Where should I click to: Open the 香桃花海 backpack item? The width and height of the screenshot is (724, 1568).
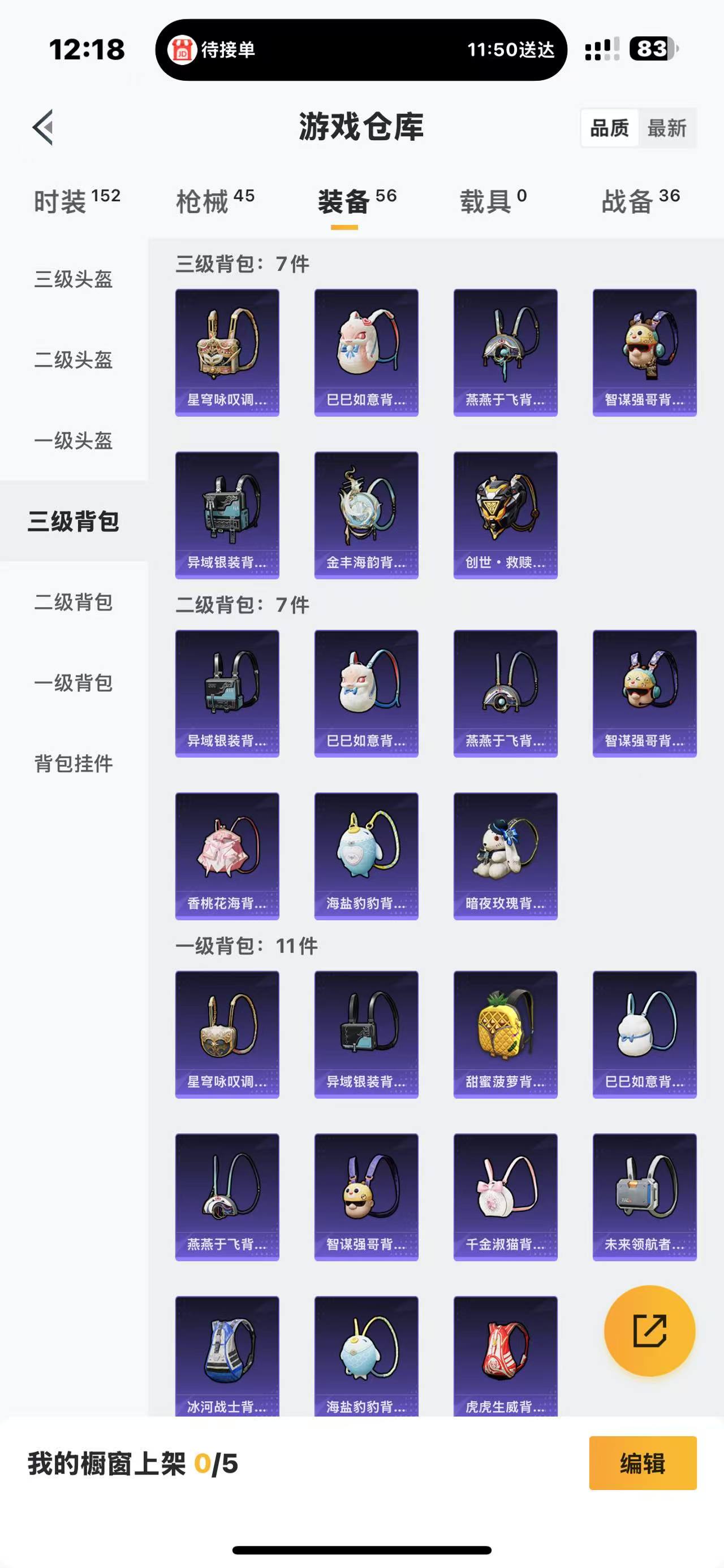(x=227, y=856)
